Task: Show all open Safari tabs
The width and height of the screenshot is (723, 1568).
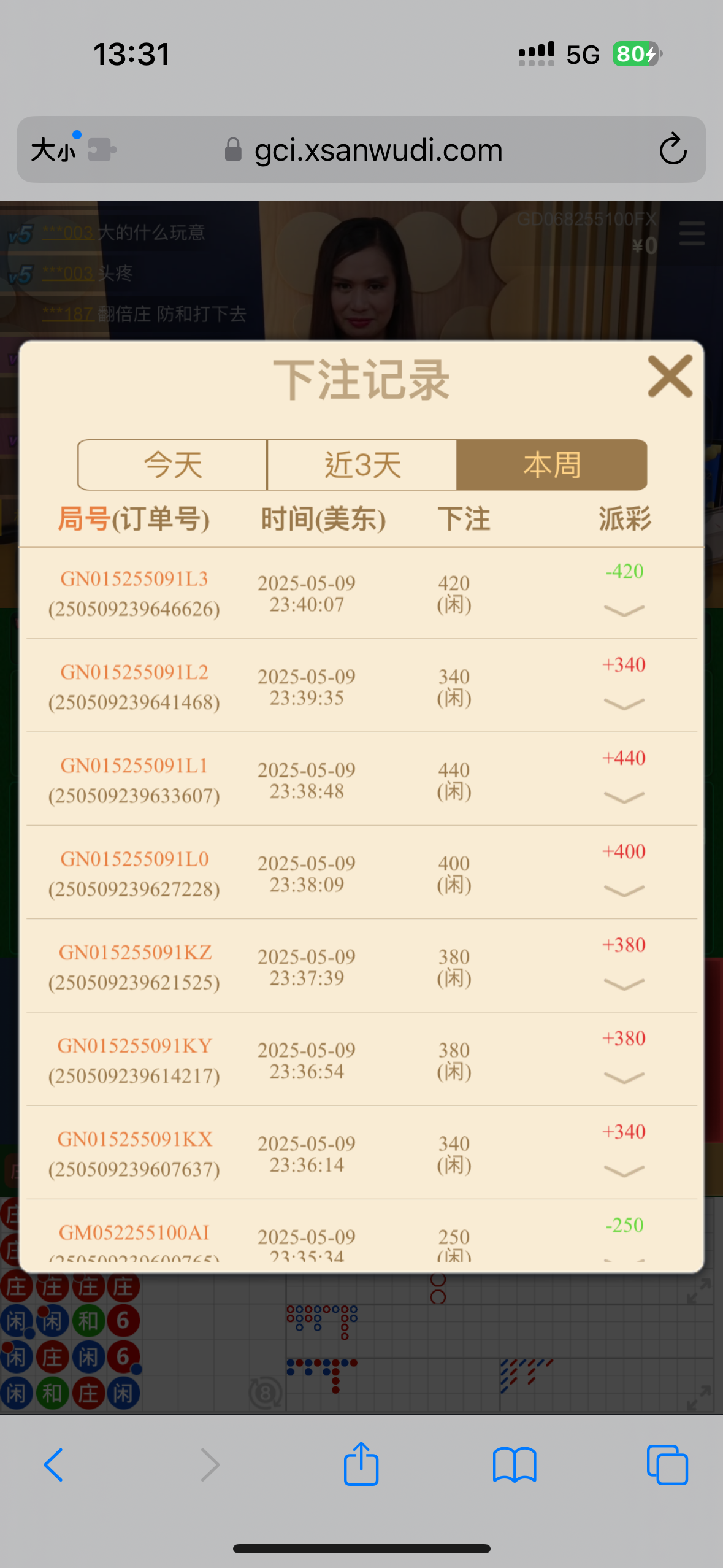Action: (667, 1465)
